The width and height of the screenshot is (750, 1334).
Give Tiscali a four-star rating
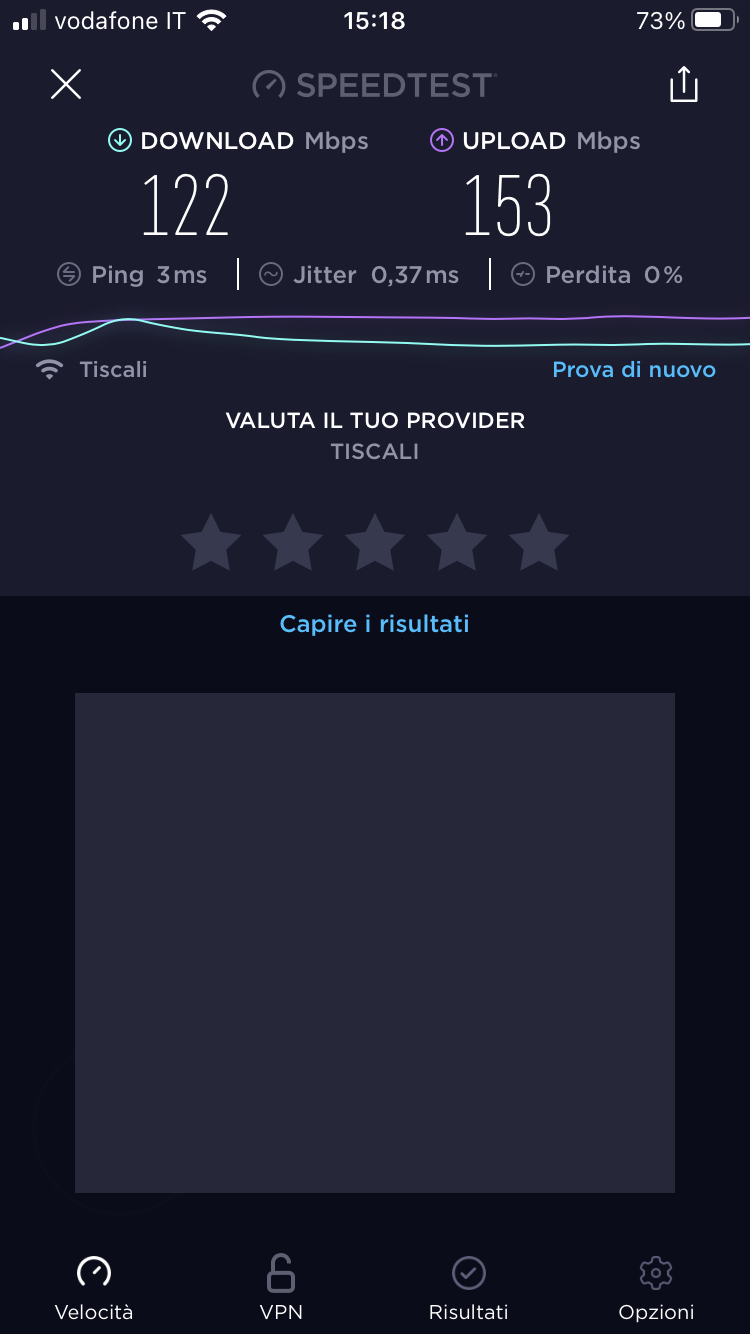(x=457, y=542)
